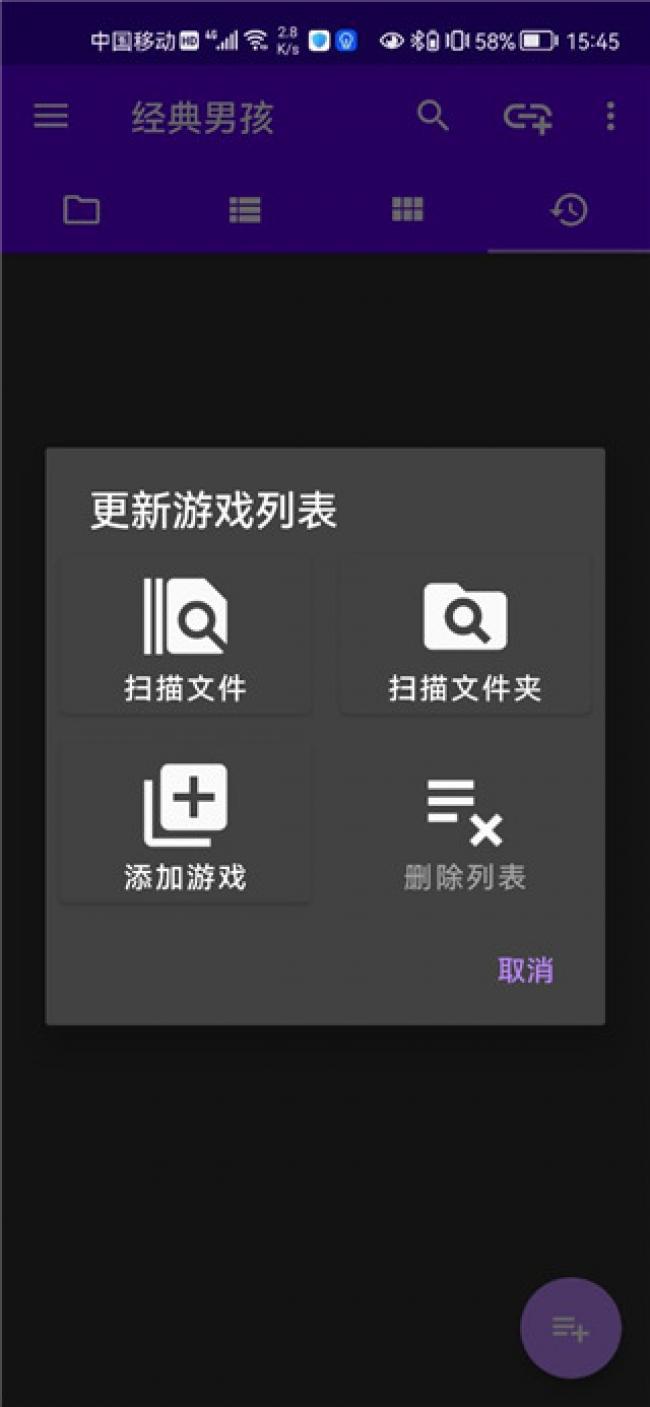Tap the floating add-to-list button

pyautogui.click(x=570, y=1328)
